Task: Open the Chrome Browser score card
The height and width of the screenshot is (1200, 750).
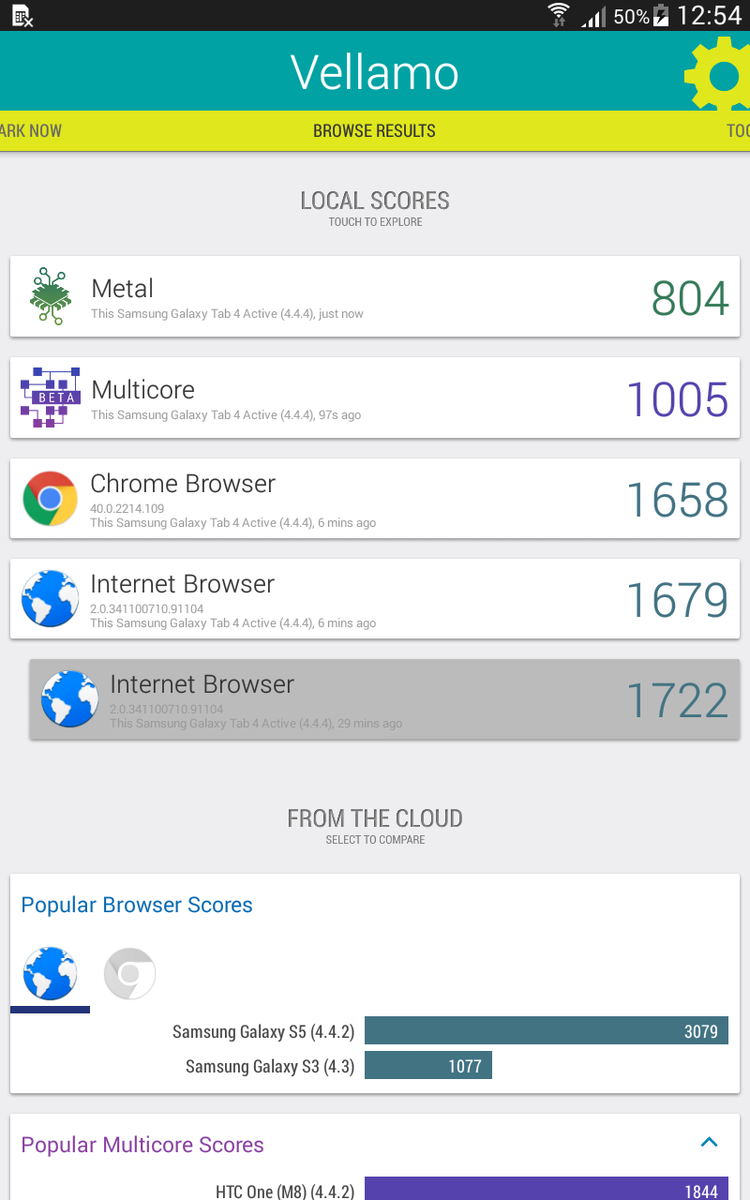Action: coord(375,498)
